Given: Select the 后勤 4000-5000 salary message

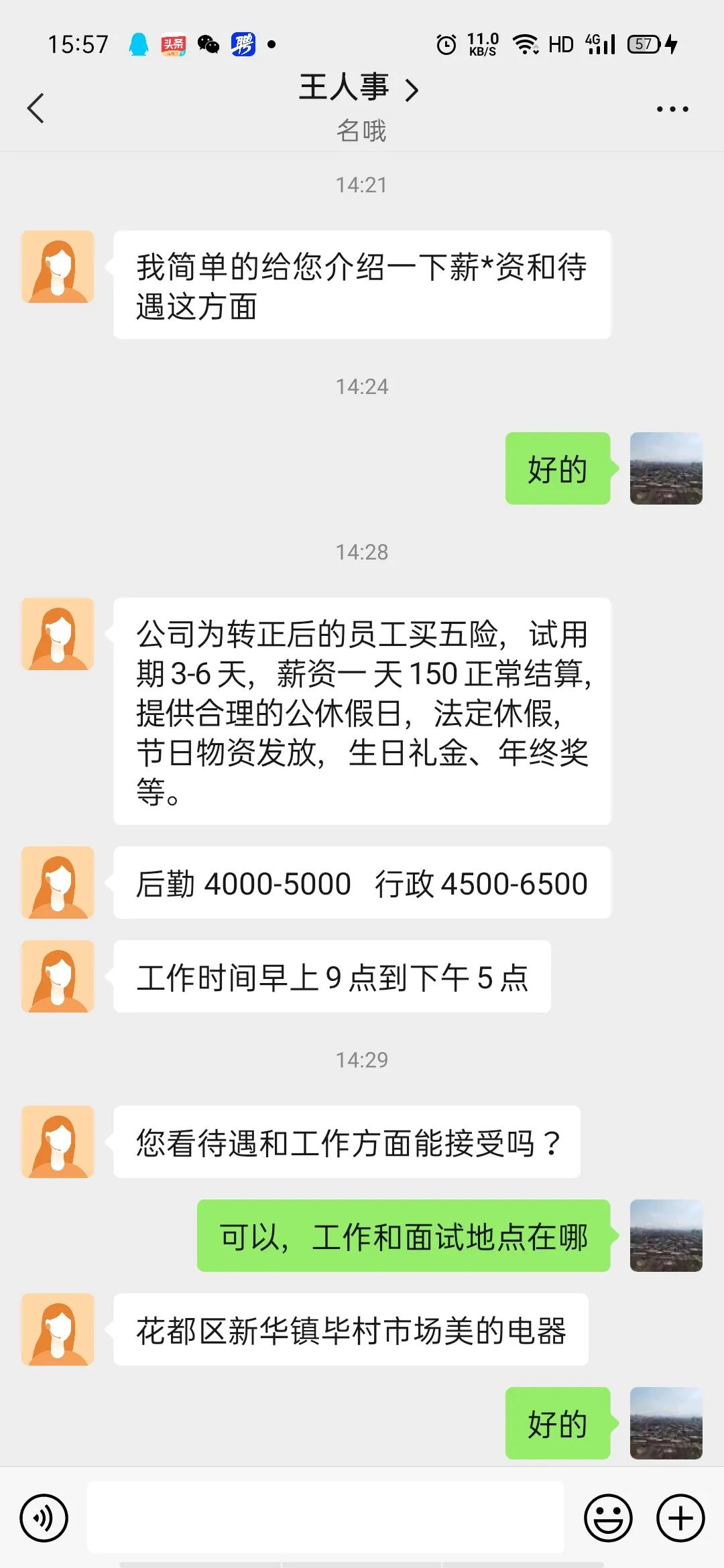Looking at the screenshot, I should [362, 883].
